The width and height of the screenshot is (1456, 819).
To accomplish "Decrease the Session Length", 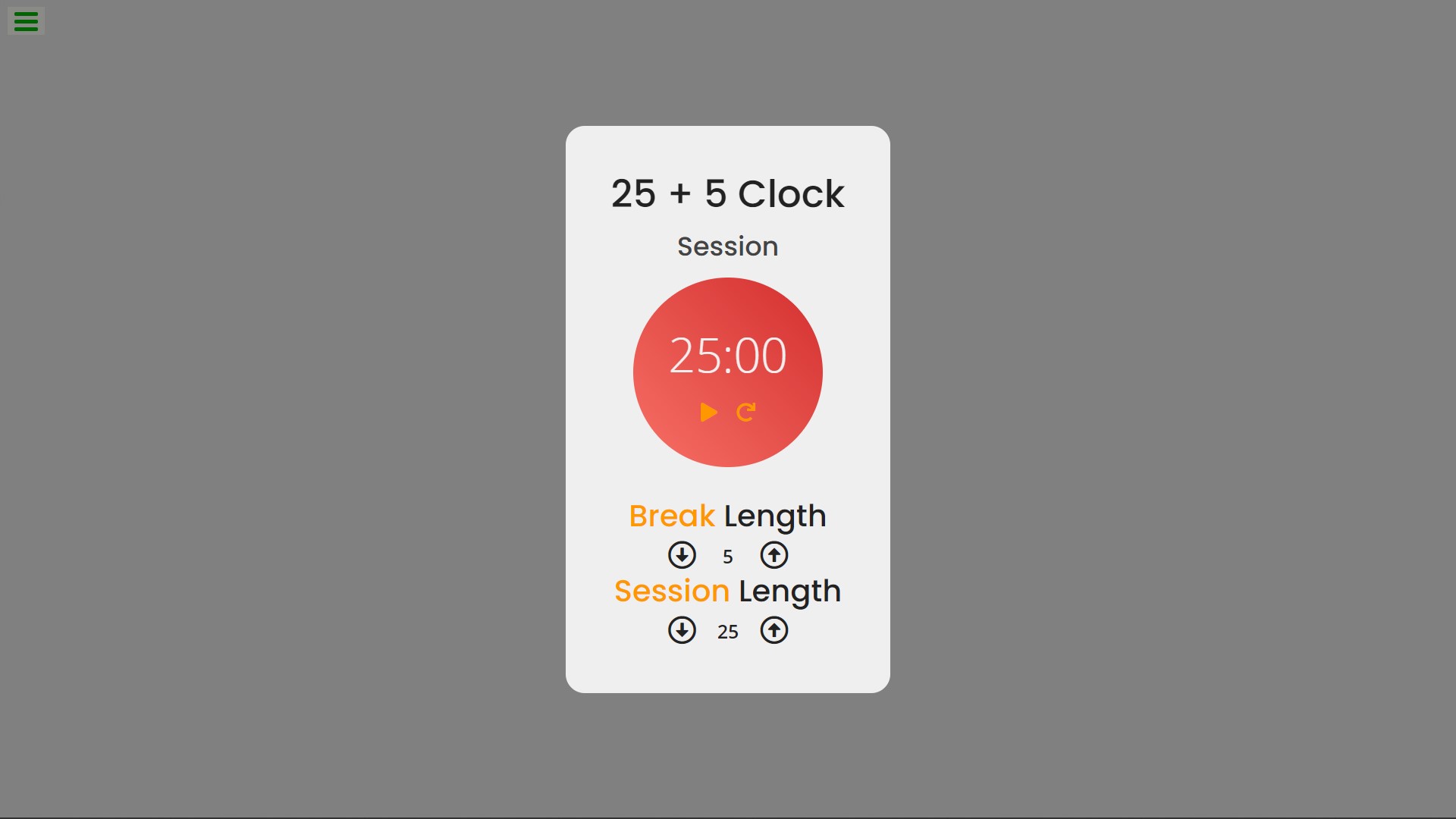I will tap(682, 630).
